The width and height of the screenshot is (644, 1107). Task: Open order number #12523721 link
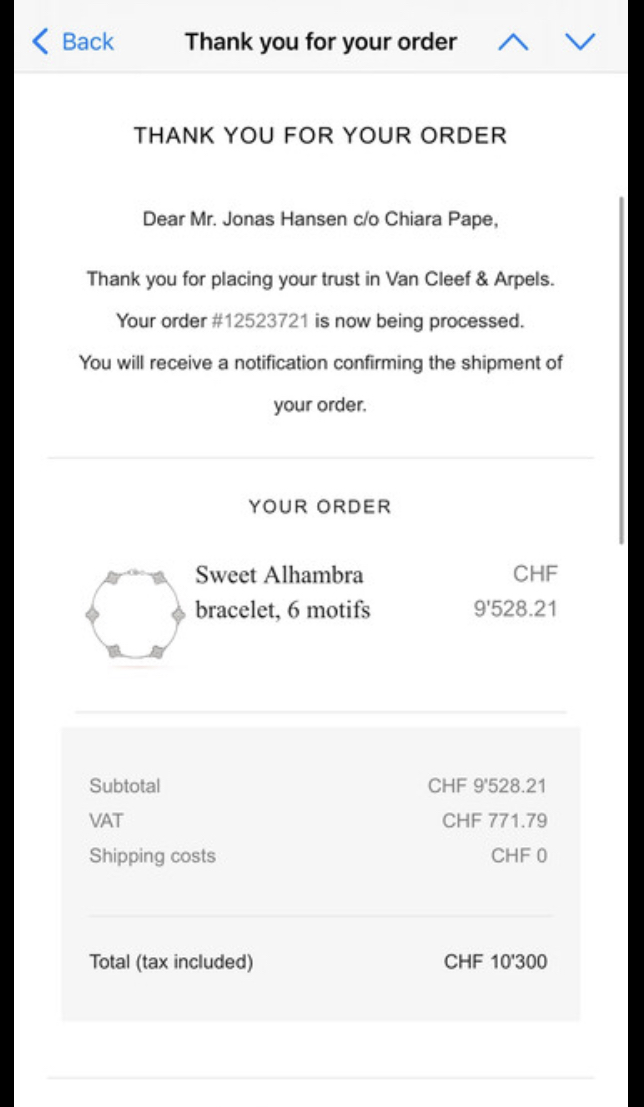(260, 321)
